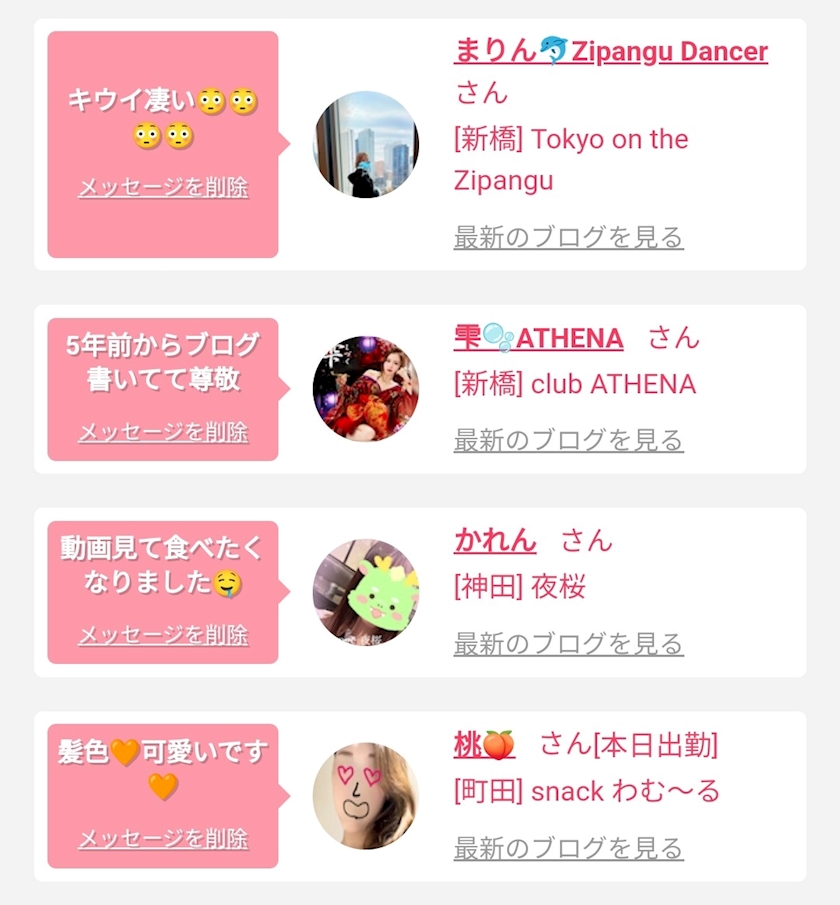This screenshot has height=905, width=840.
Task: Tap かれん's round avatar image
Action: click(365, 592)
